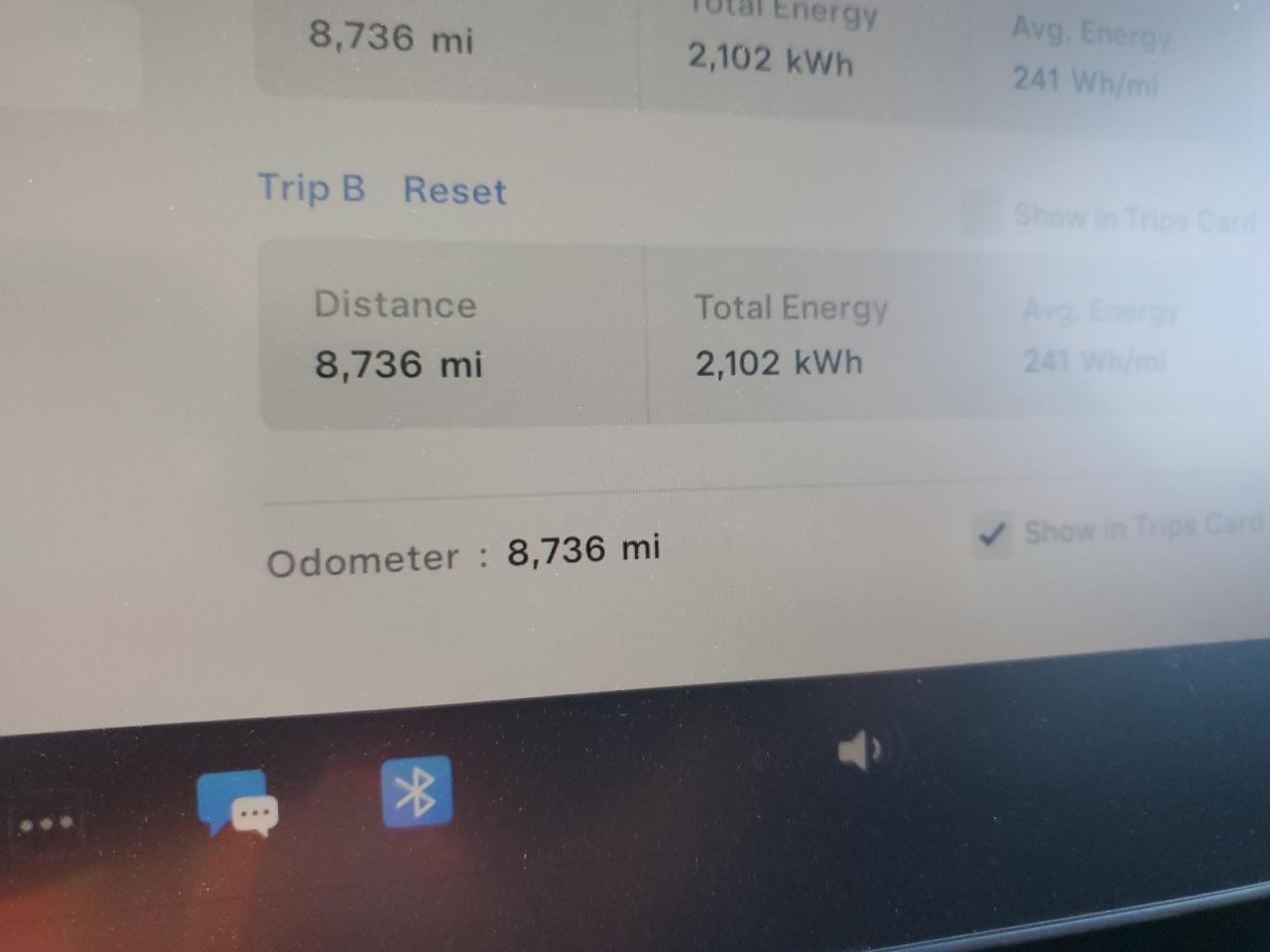Enable Show in Trips Card for Trip B
The height and width of the screenshot is (952, 1270).
click(x=982, y=213)
